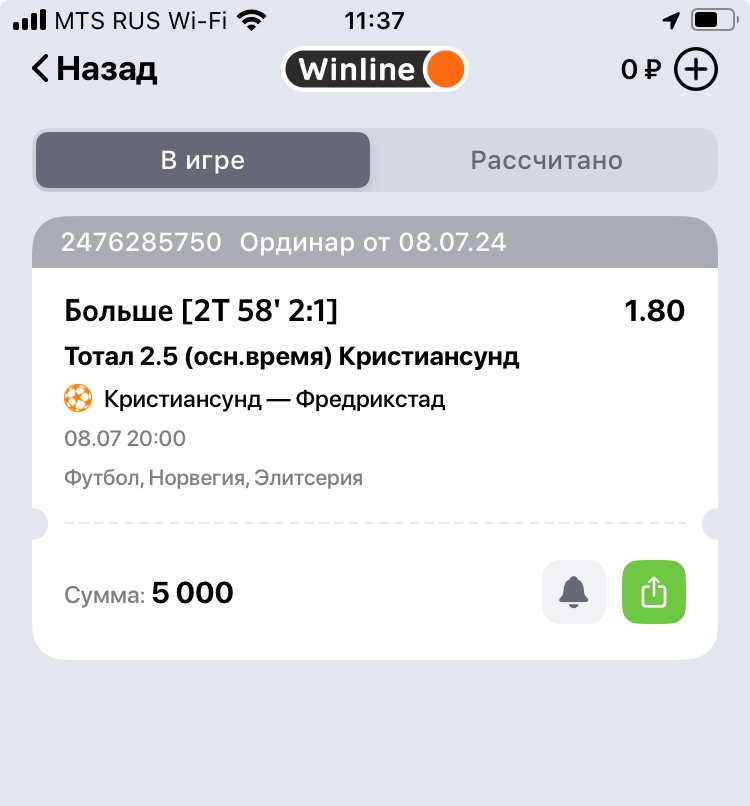
Task: Share the bet with the green button
Action: (x=654, y=592)
